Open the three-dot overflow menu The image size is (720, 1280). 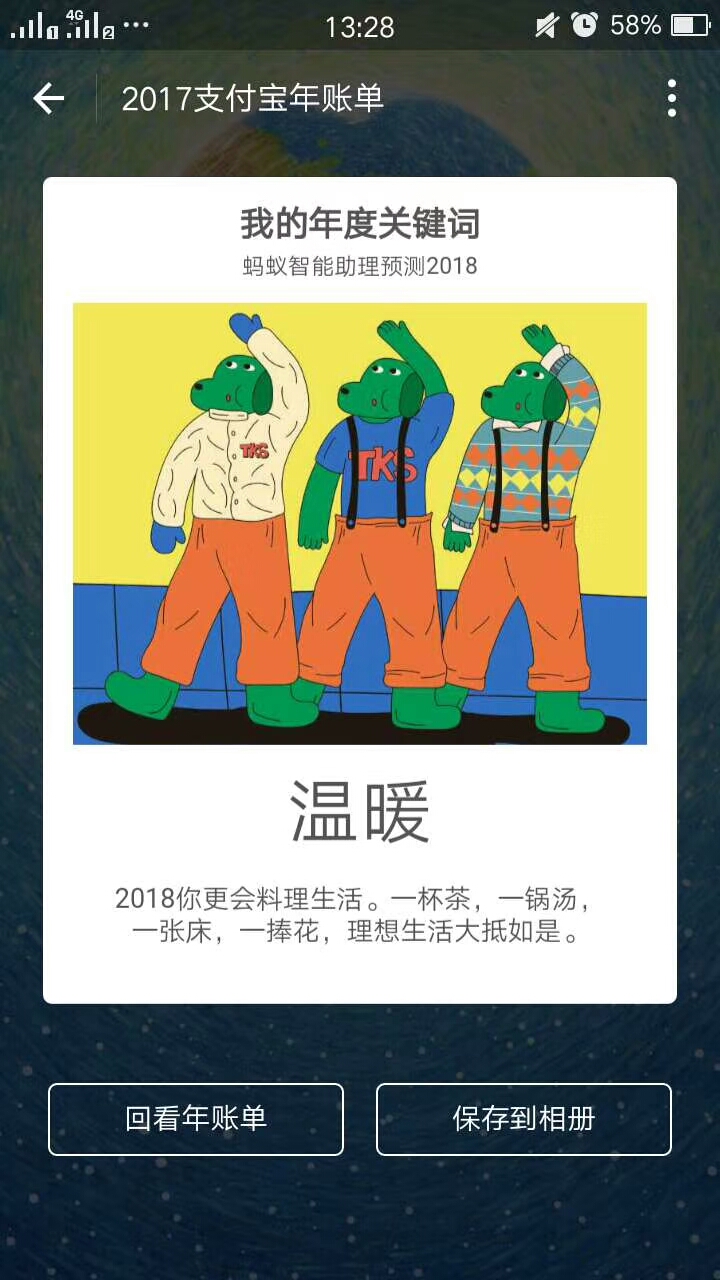(673, 96)
